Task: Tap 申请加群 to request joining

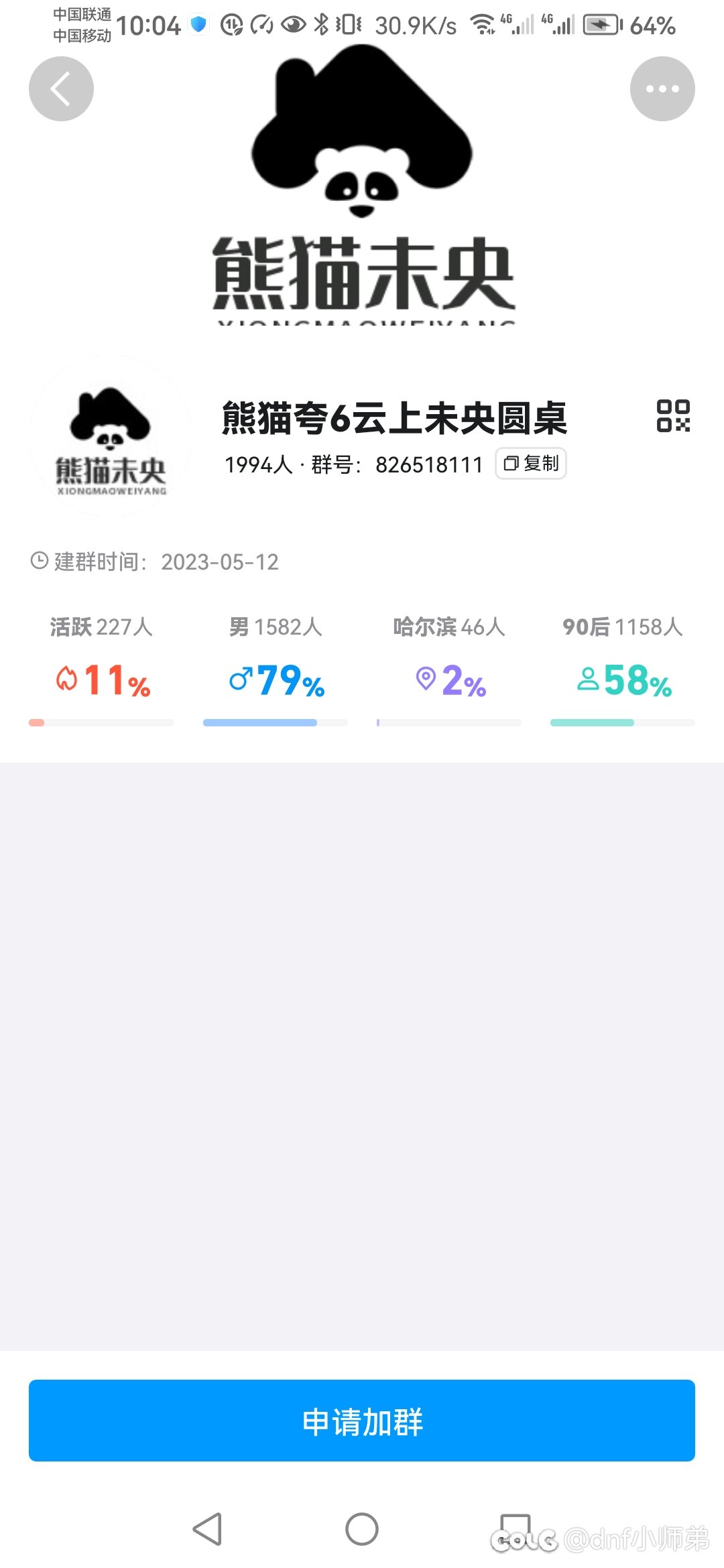Action: 362,1421
